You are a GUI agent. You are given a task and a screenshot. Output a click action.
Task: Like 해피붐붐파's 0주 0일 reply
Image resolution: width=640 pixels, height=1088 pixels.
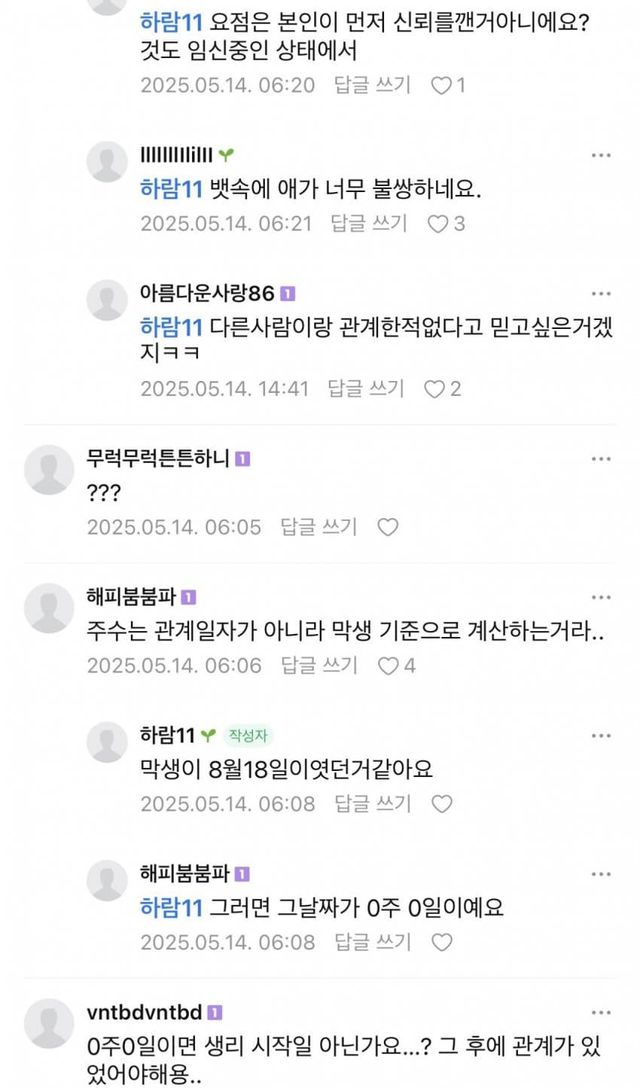[x=440, y=942]
